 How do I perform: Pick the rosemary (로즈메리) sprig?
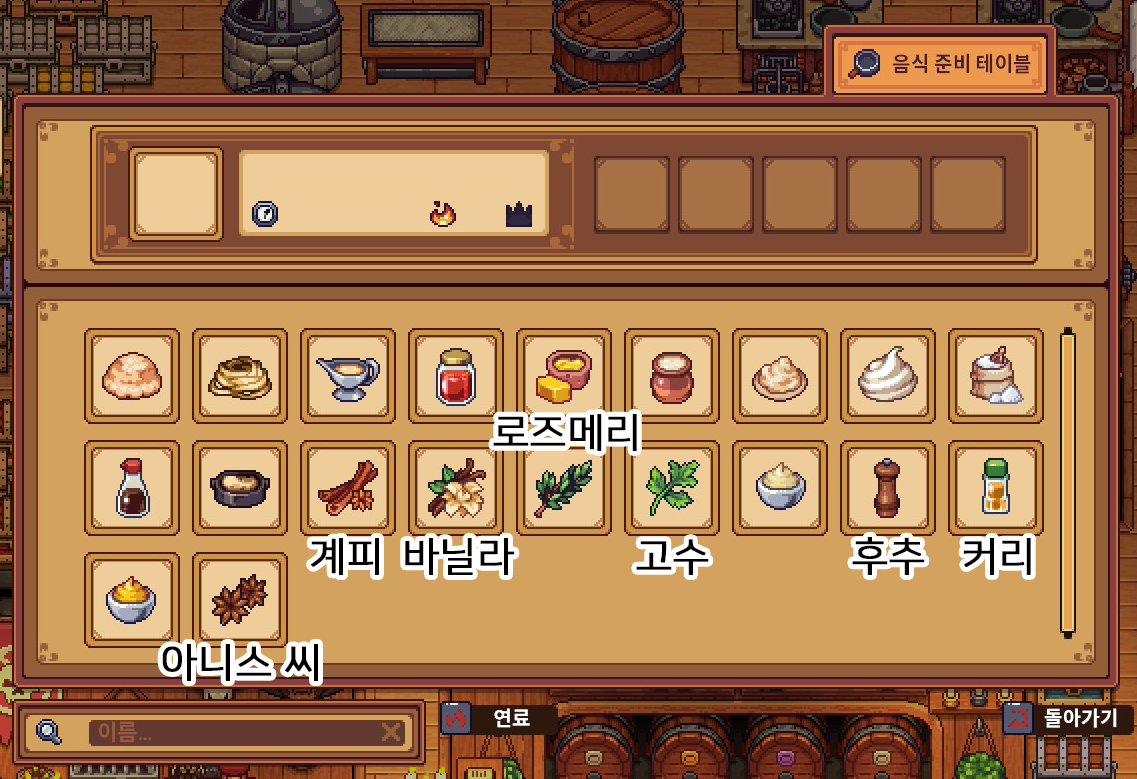[563, 488]
